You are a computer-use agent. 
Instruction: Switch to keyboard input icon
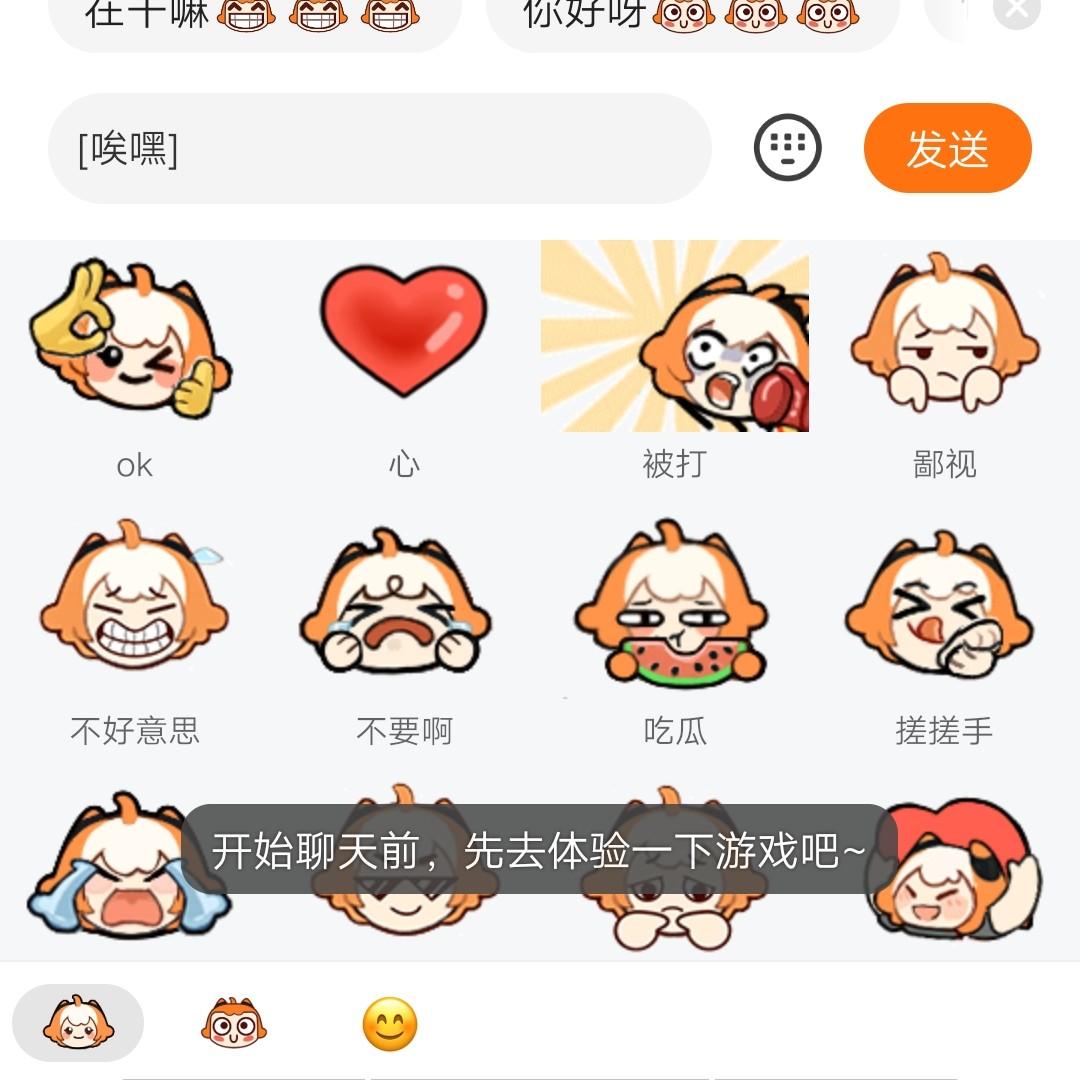[787, 148]
